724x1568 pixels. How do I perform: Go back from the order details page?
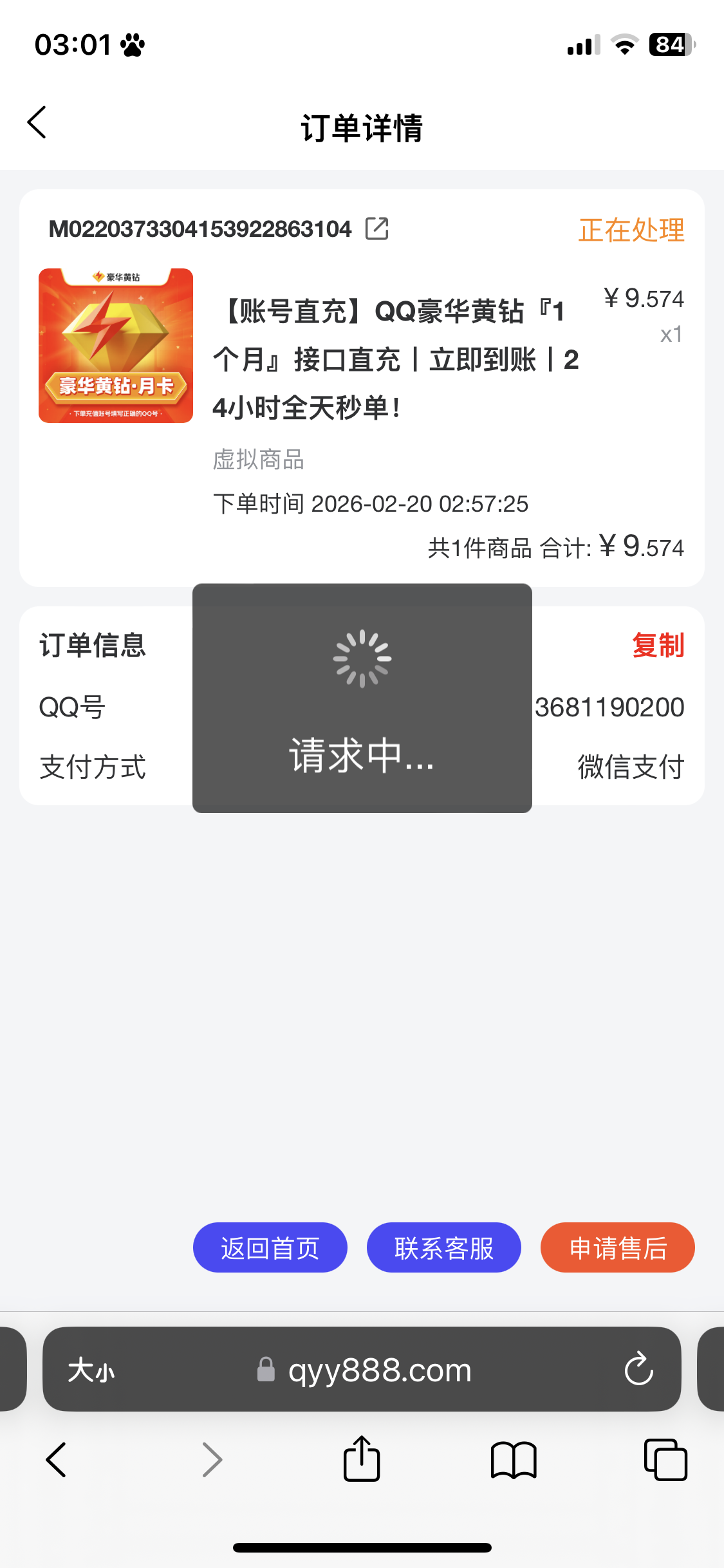pos(37,122)
